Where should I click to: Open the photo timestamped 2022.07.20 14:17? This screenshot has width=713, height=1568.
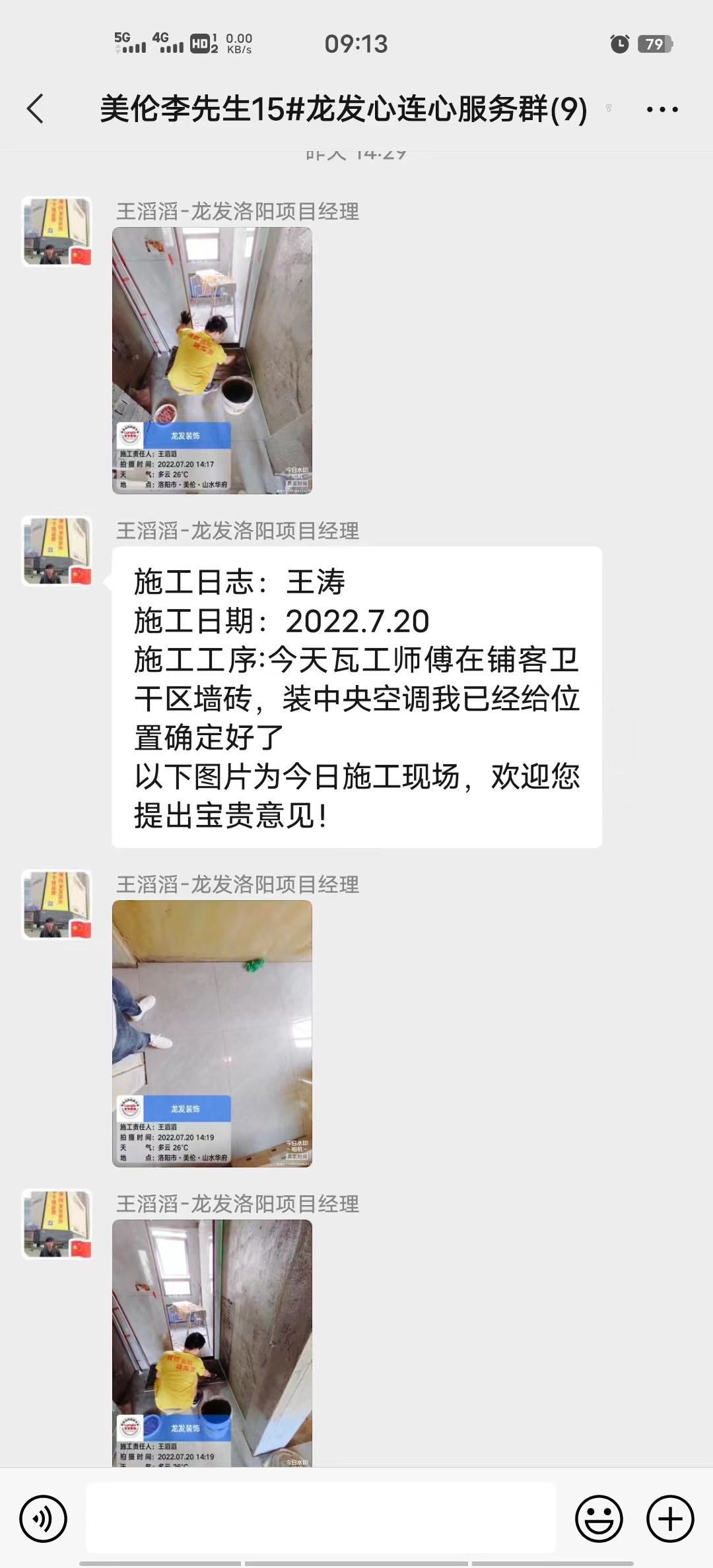(212, 360)
